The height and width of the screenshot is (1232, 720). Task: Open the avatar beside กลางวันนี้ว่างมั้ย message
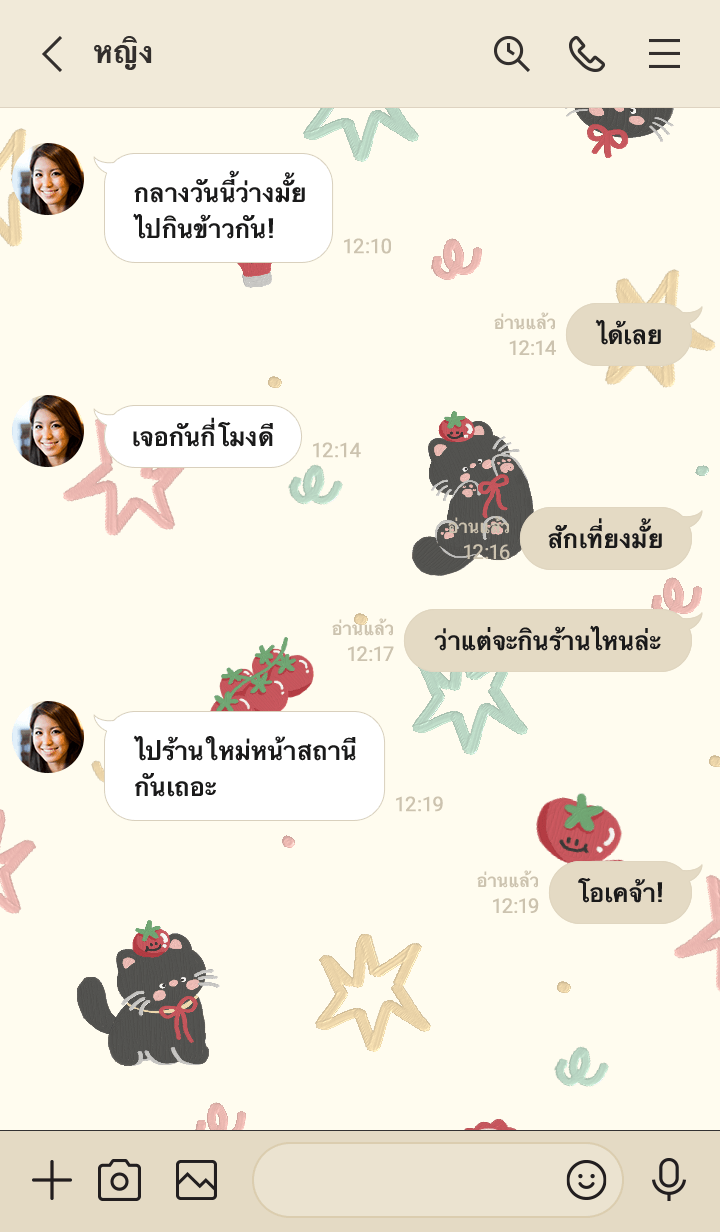tap(48, 179)
